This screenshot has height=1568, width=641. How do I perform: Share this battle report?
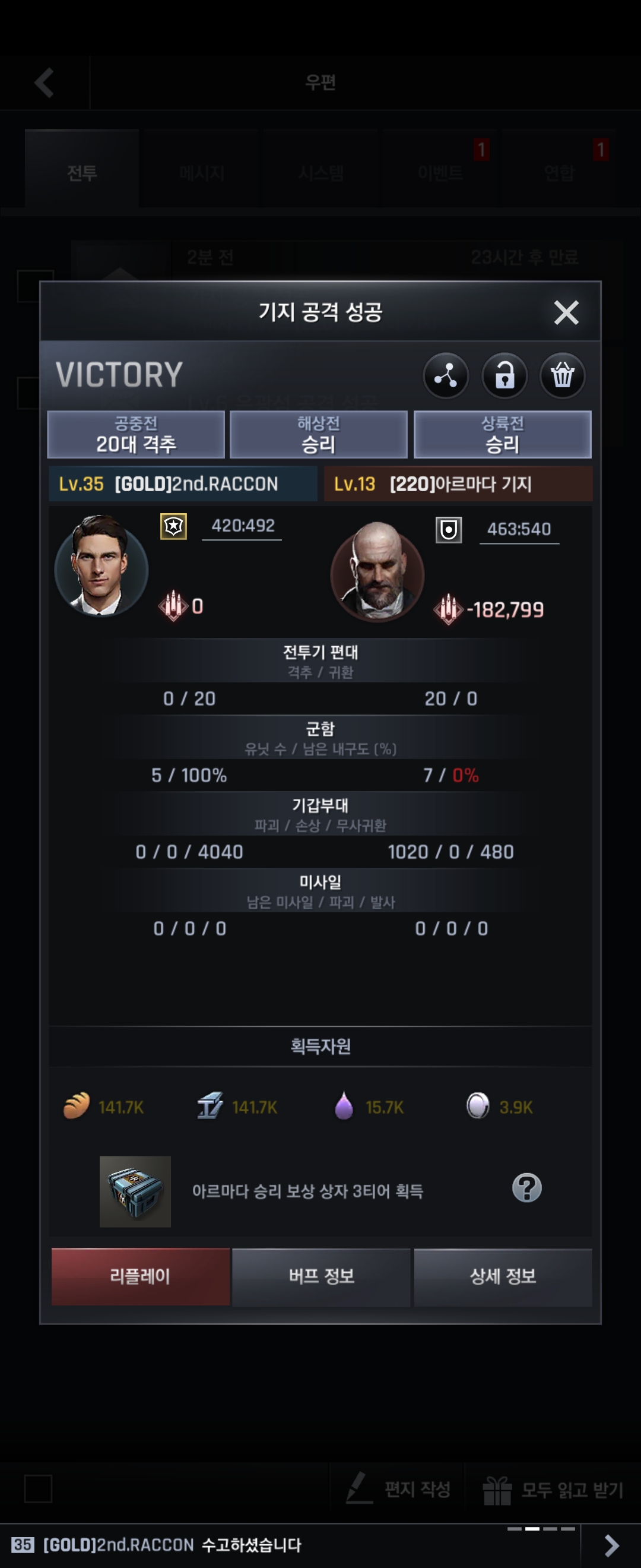point(446,375)
